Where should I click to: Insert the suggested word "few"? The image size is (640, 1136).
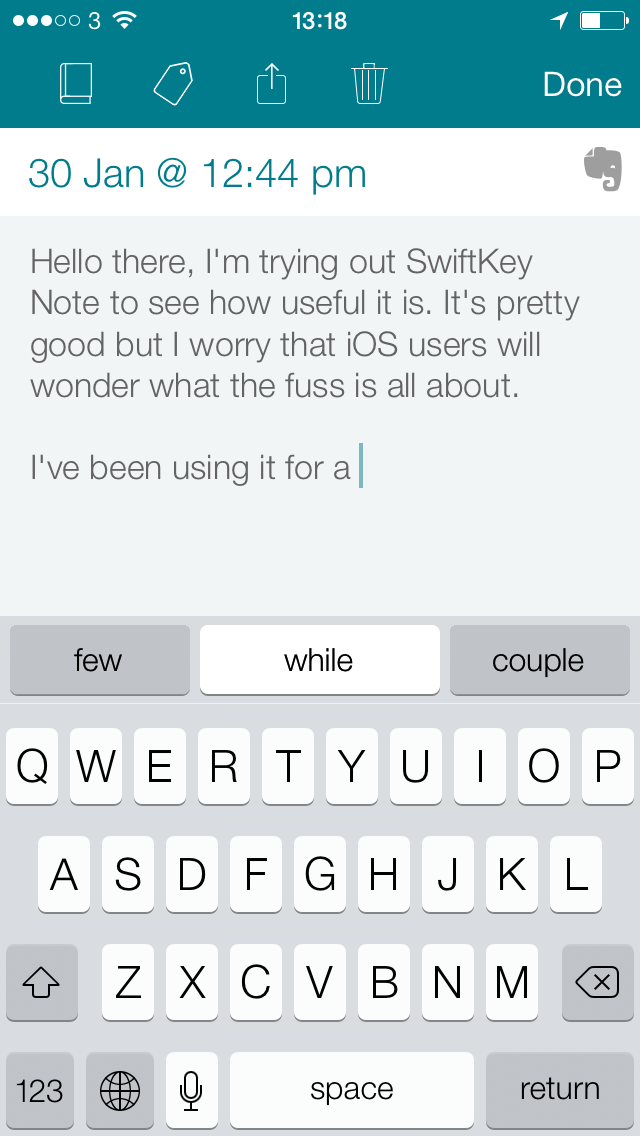(100, 660)
